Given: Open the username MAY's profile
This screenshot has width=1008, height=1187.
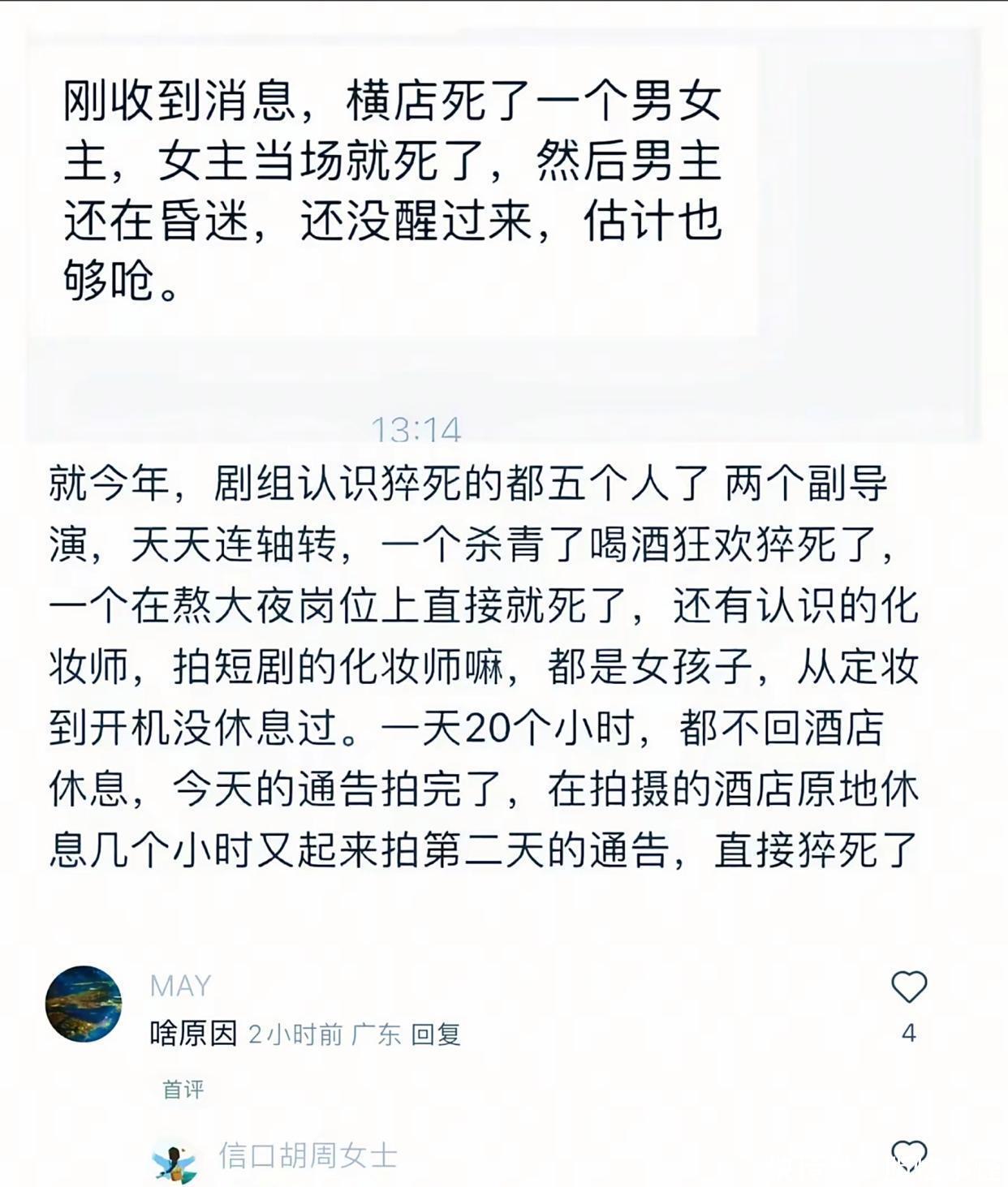Looking at the screenshot, I should [180, 986].
